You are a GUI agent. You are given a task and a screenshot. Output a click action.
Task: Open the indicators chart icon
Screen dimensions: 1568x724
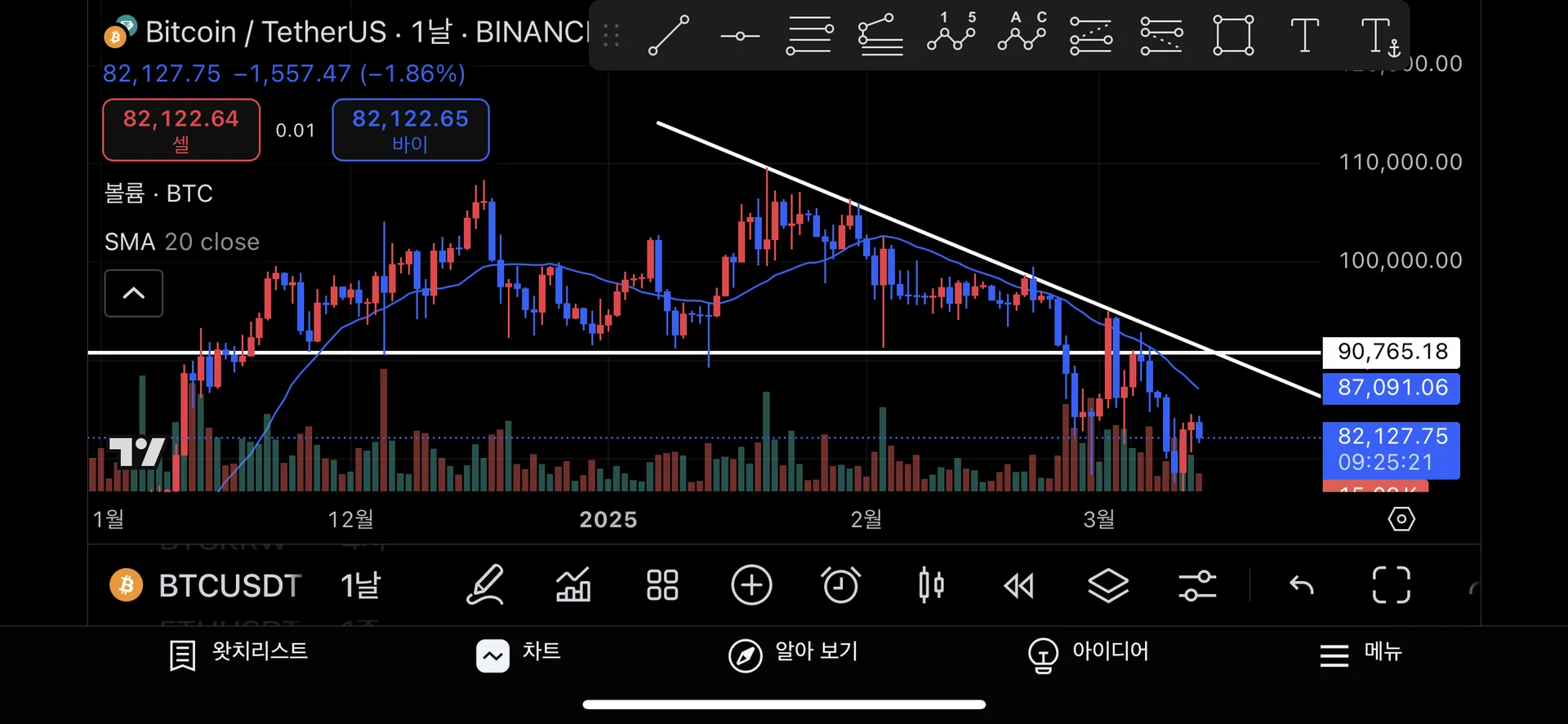(x=573, y=585)
